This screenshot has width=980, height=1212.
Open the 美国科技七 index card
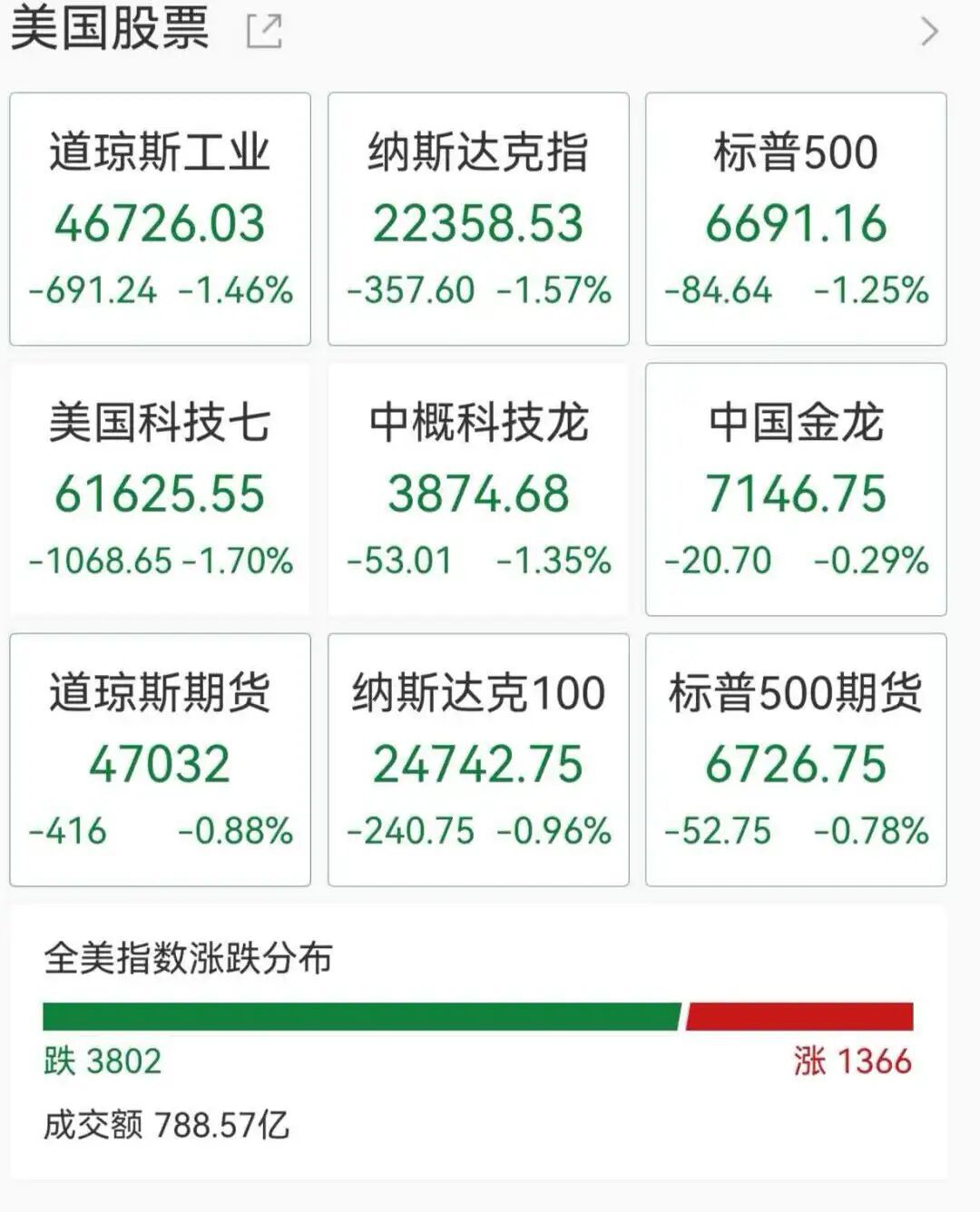point(160,489)
